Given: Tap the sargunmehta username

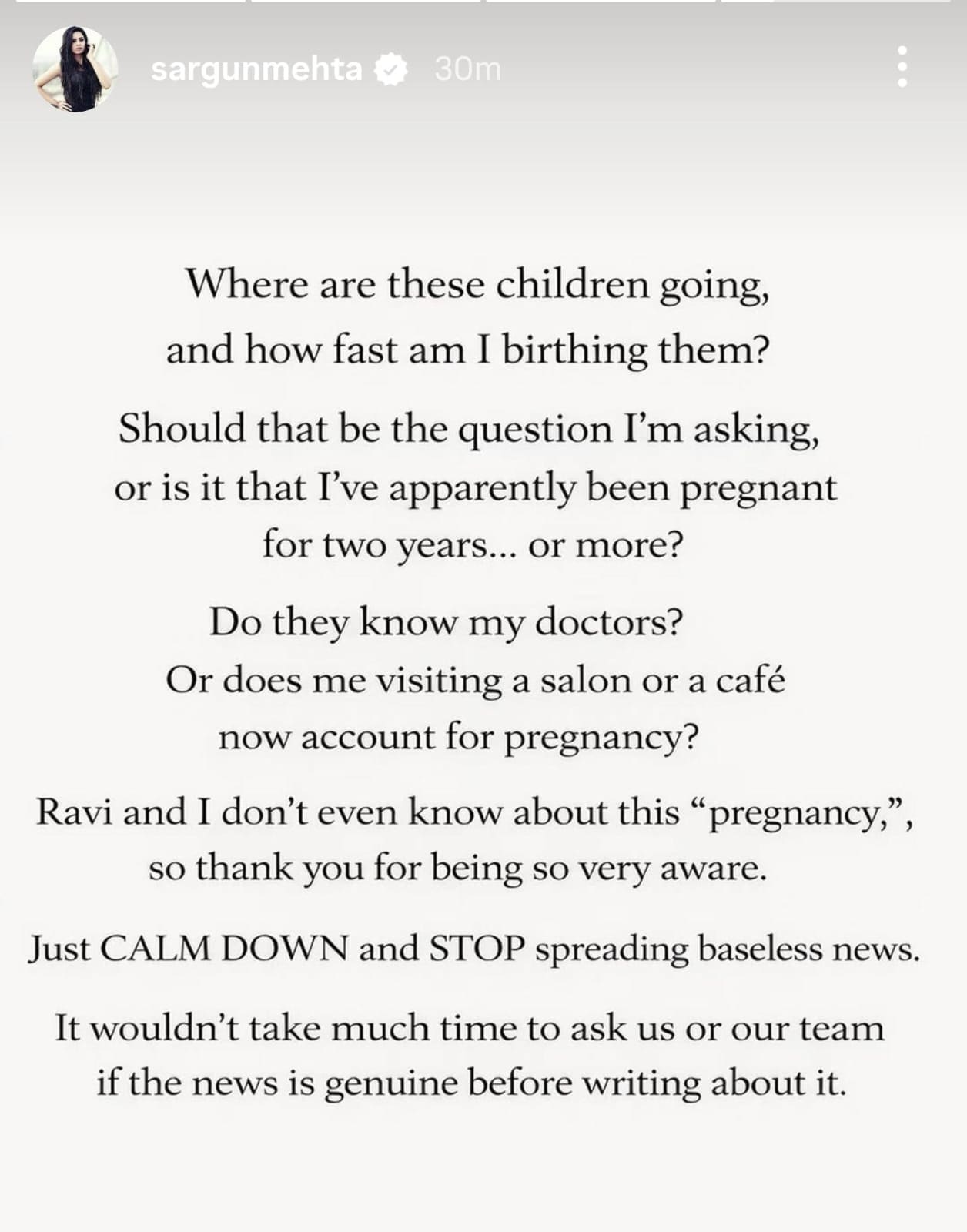Looking at the screenshot, I should click(x=256, y=69).
